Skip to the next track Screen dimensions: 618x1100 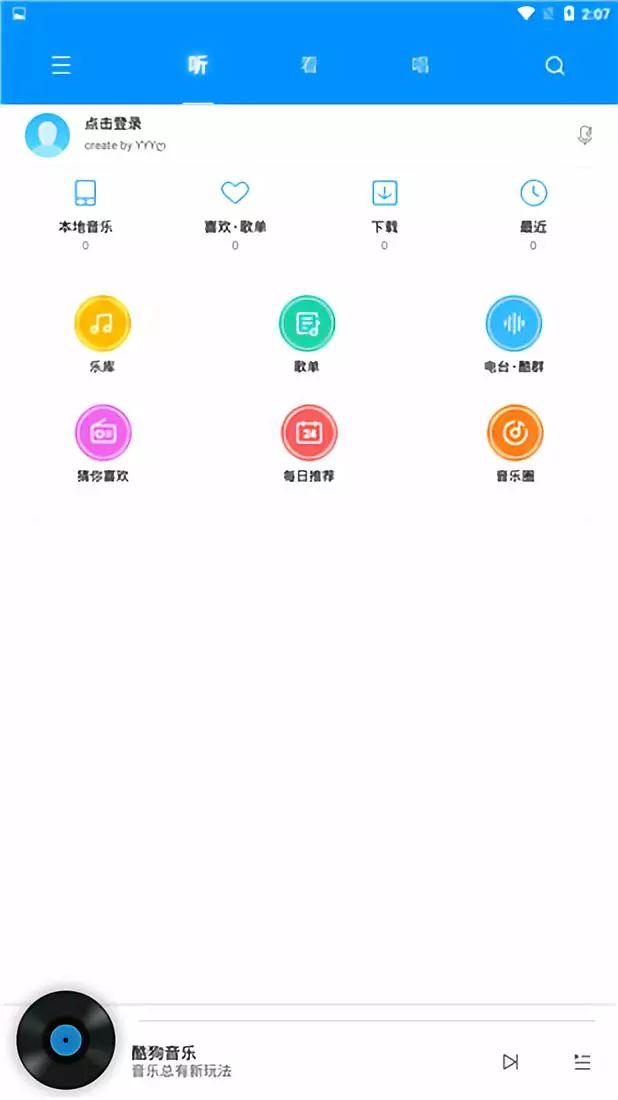510,1062
